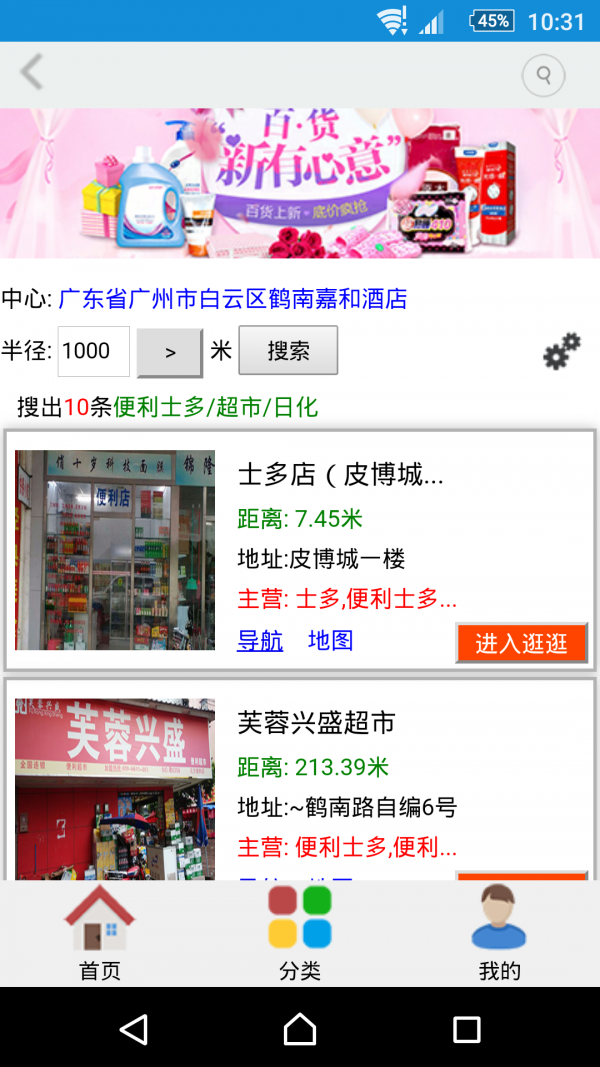Image resolution: width=600 pixels, height=1067 pixels.
Task: Tap the center address 广东省广州市白云区鹤南嘉和酒店
Action: [232, 299]
